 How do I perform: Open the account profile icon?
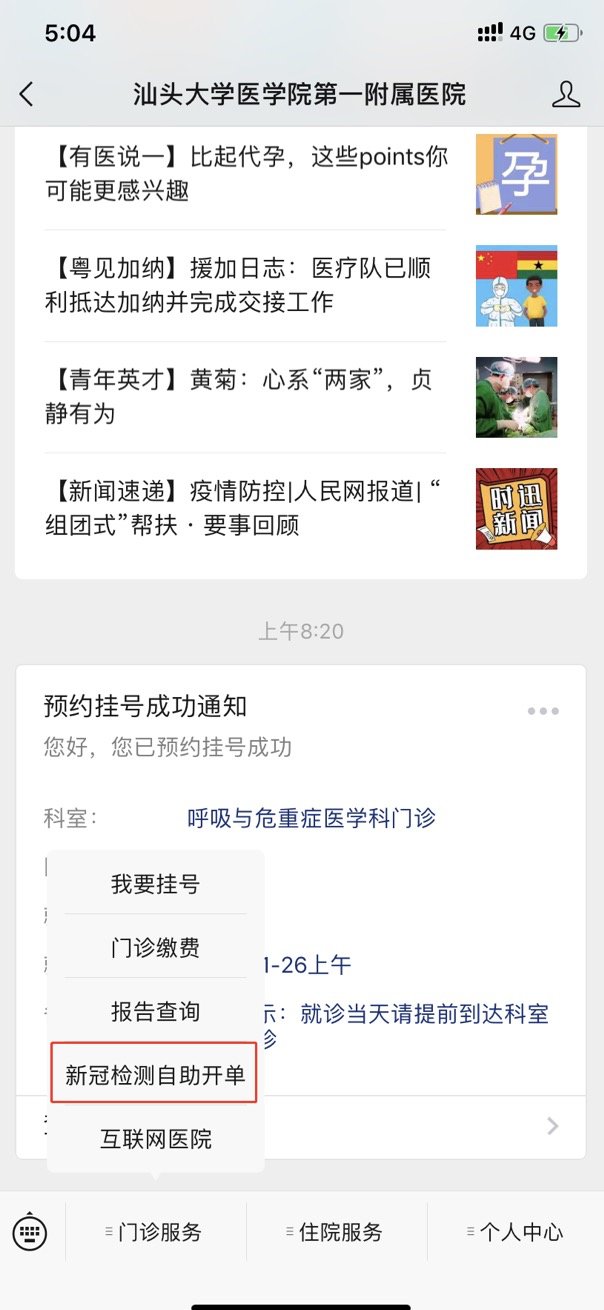(x=566, y=95)
